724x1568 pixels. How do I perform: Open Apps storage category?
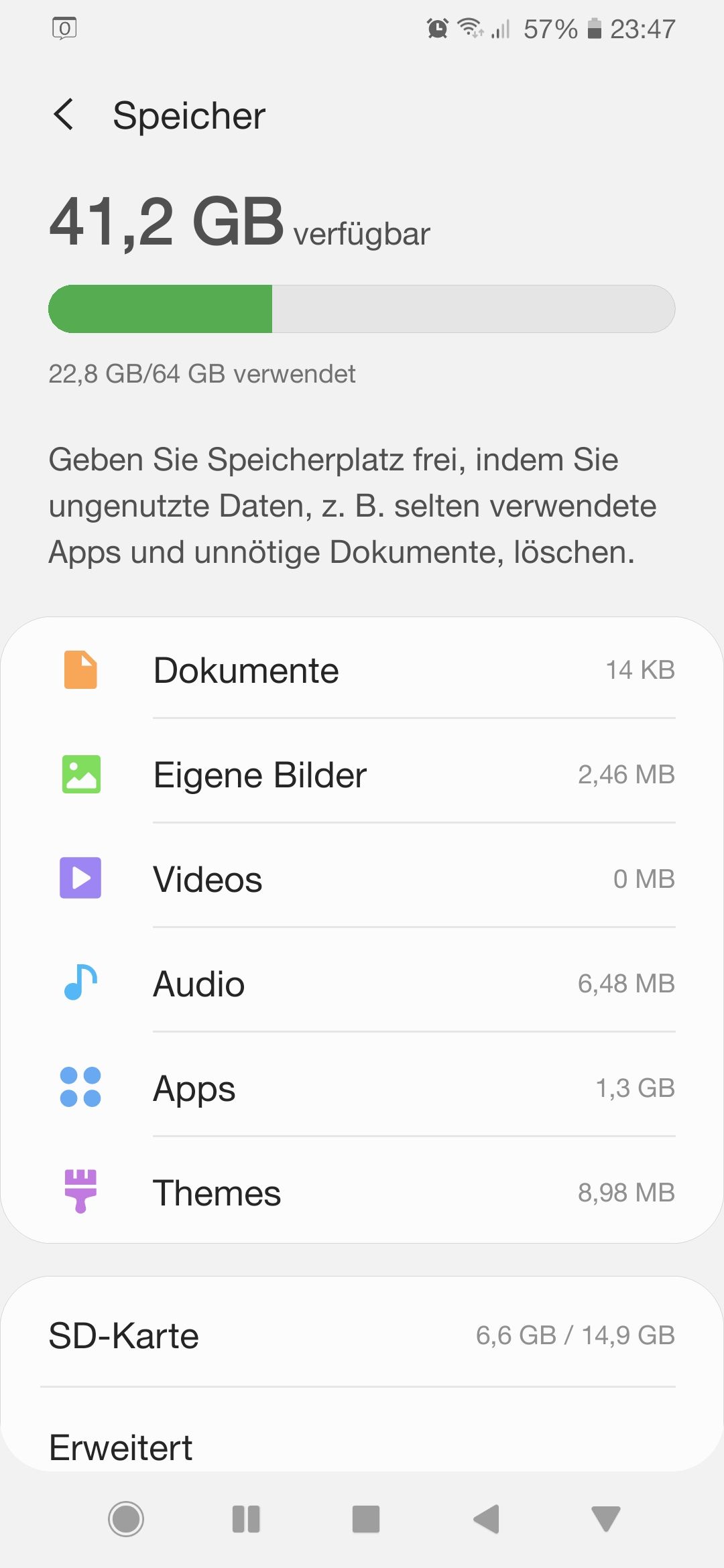click(362, 1088)
